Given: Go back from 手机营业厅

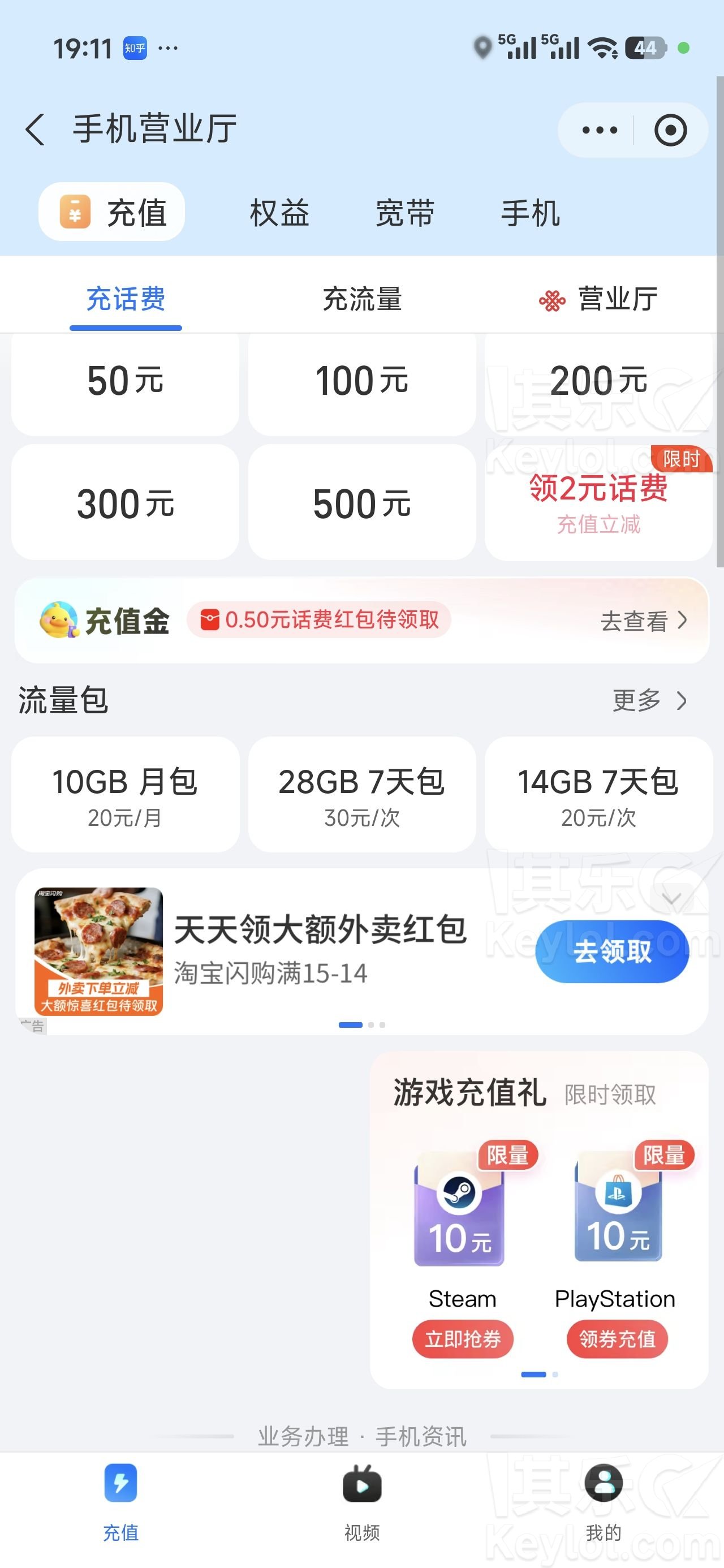Looking at the screenshot, I should [35, 129].
